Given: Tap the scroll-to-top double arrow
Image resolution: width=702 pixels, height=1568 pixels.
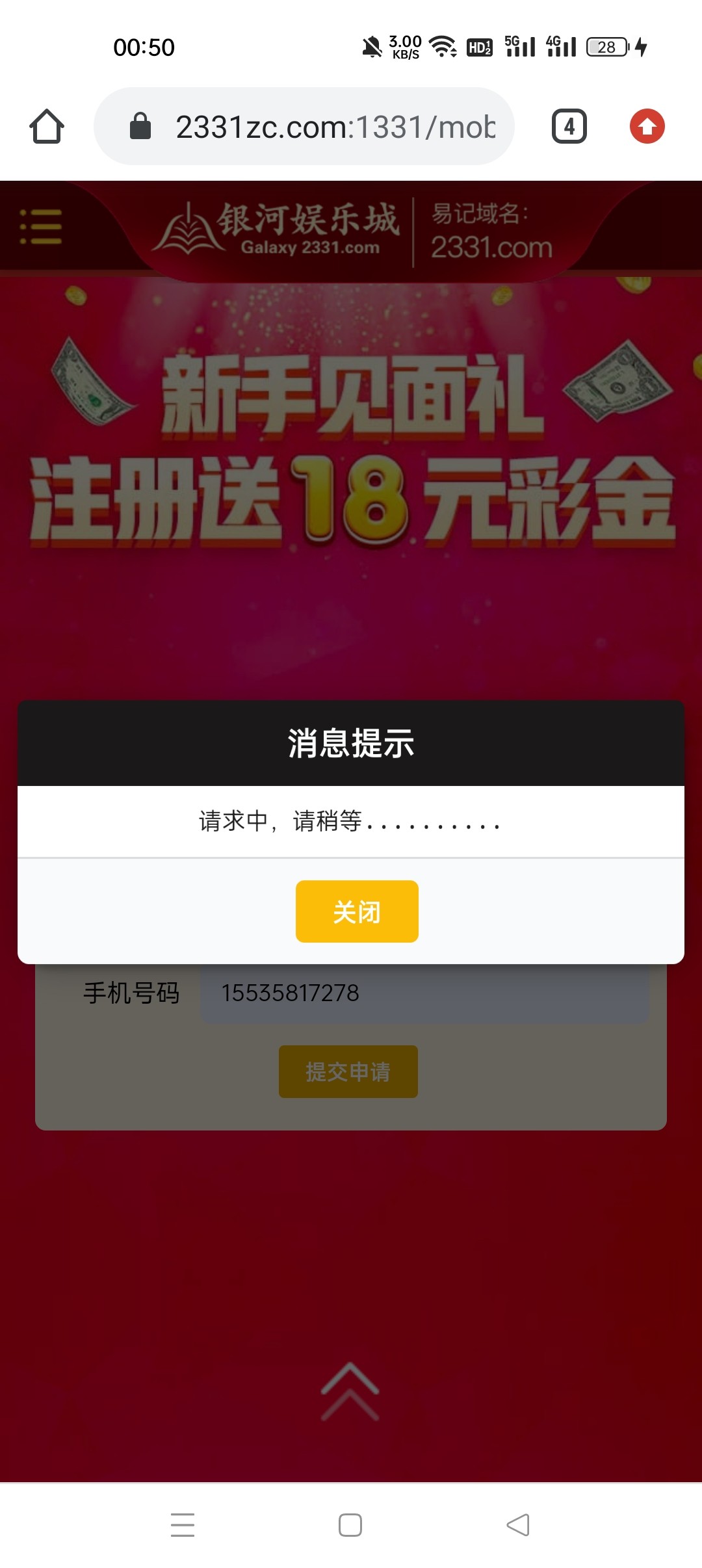Looking at the screenshot, I should point(350,1390).
